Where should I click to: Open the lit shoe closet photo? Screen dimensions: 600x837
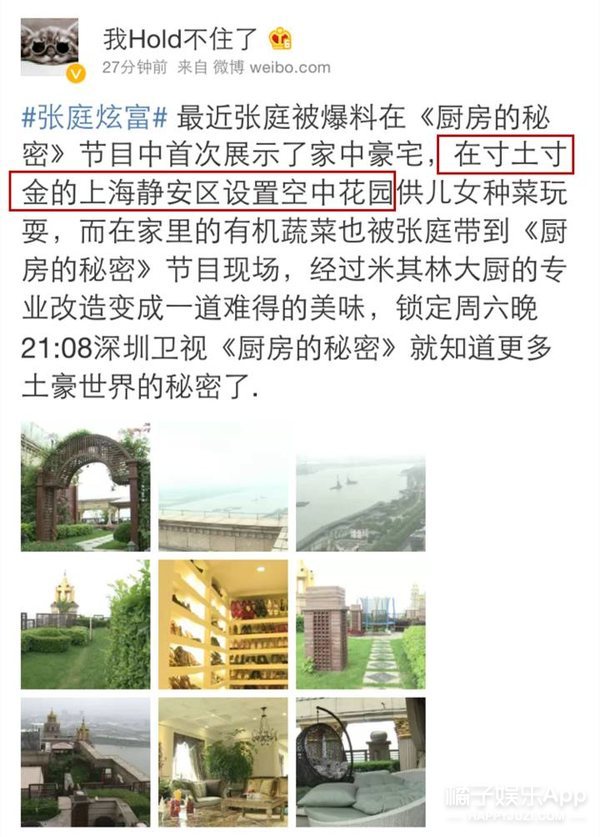(x=223, y=625)
